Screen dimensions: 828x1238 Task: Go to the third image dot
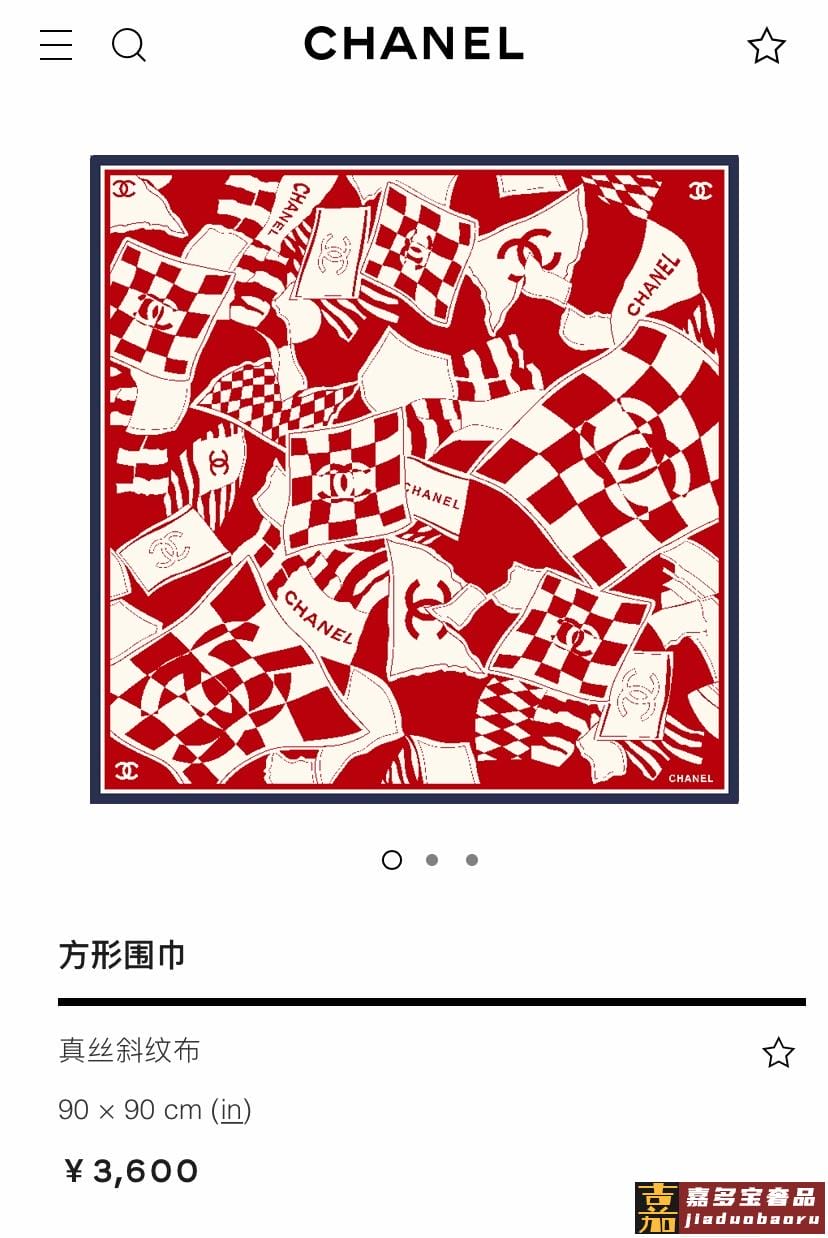pos(472,860)
